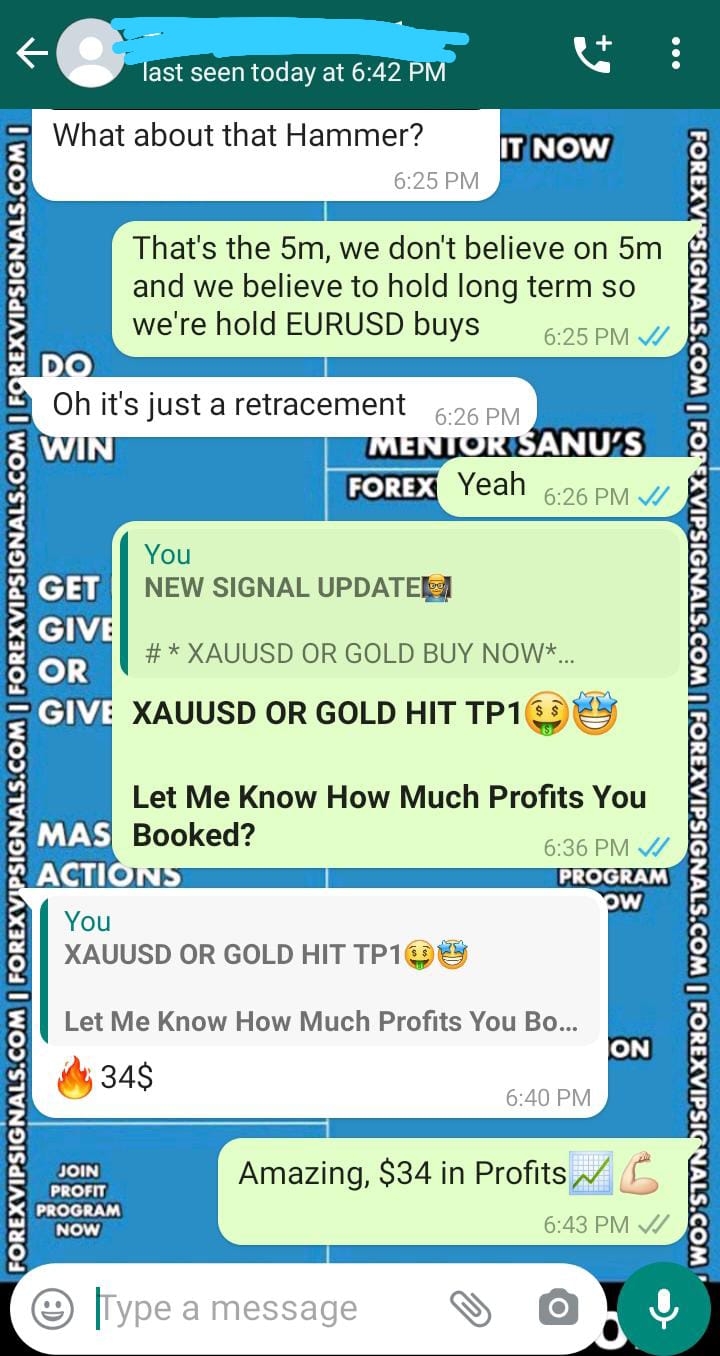Start a voice call
The image size is (720, 1356).
point(591,54)
